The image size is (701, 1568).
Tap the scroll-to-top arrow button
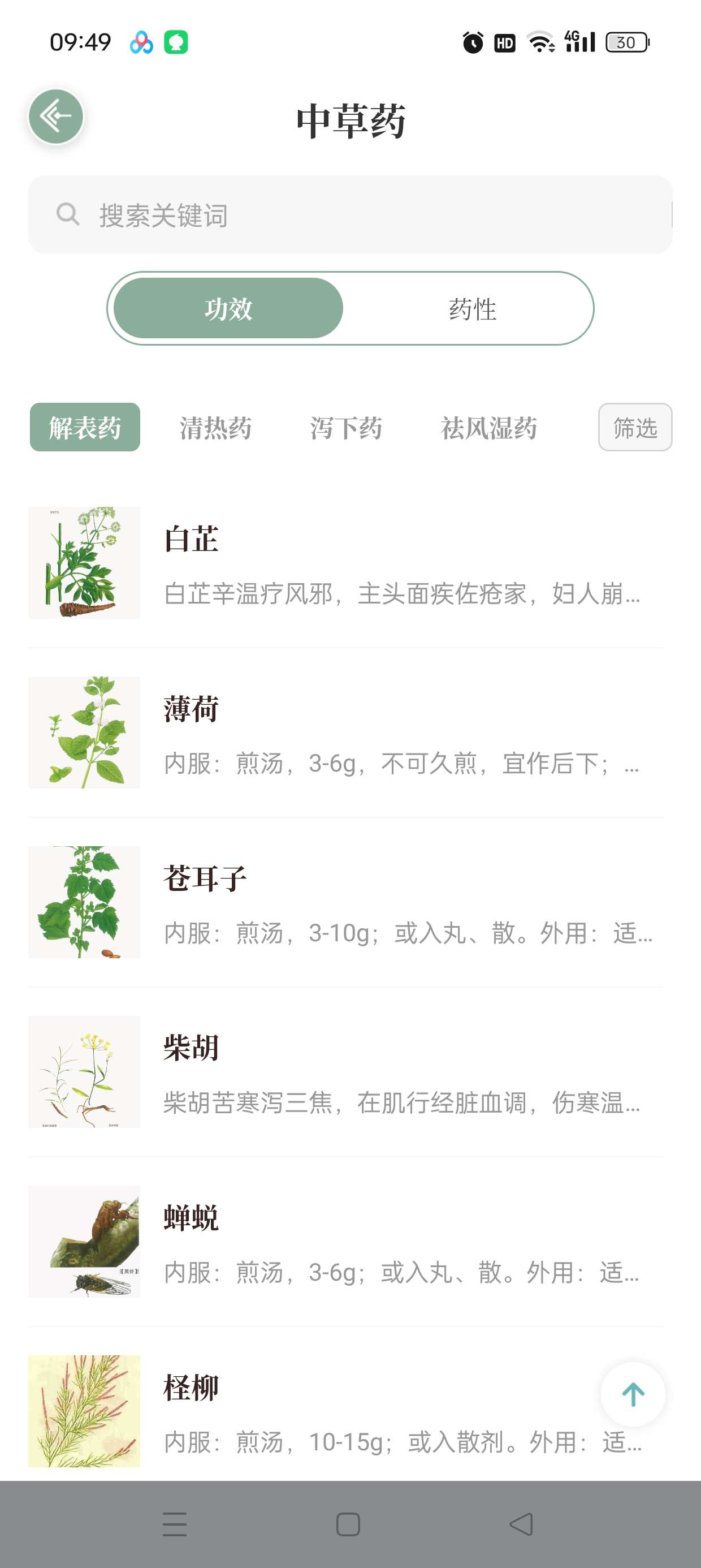633,1394
